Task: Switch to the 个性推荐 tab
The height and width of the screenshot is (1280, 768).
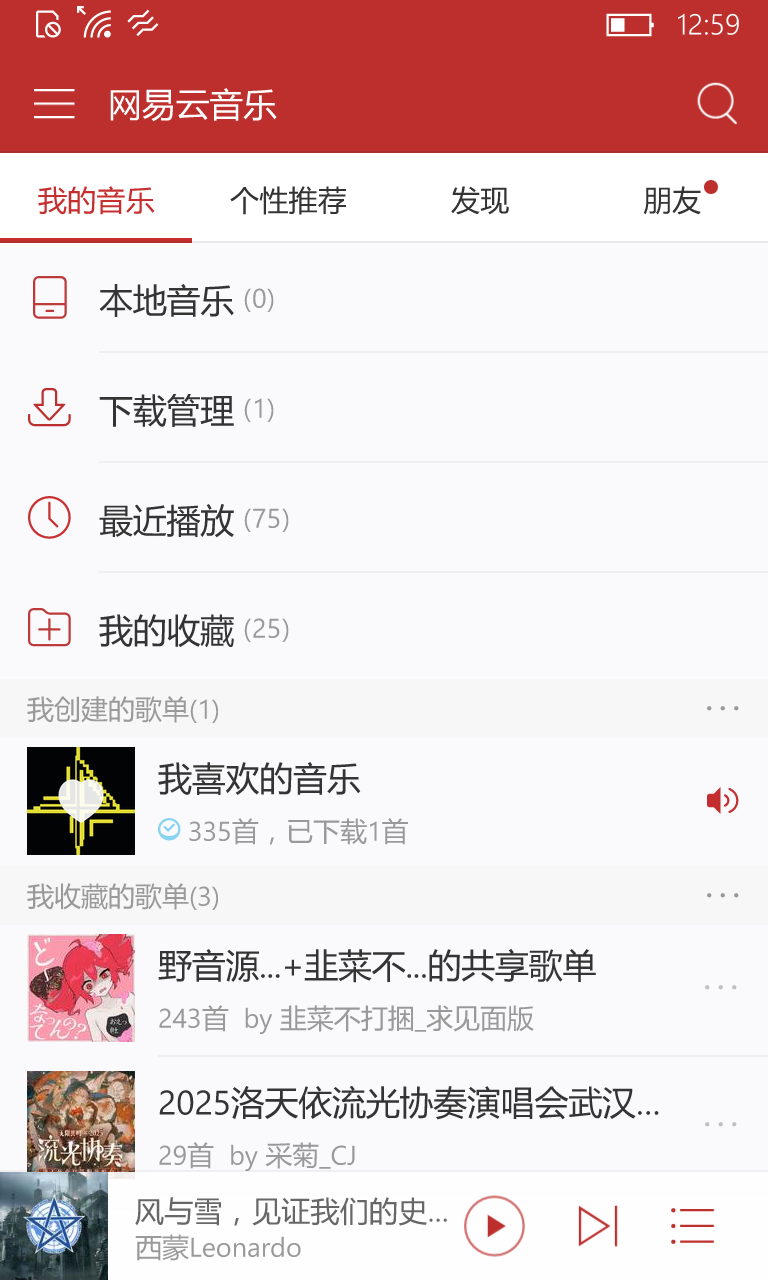Action: tap(288, 201)
